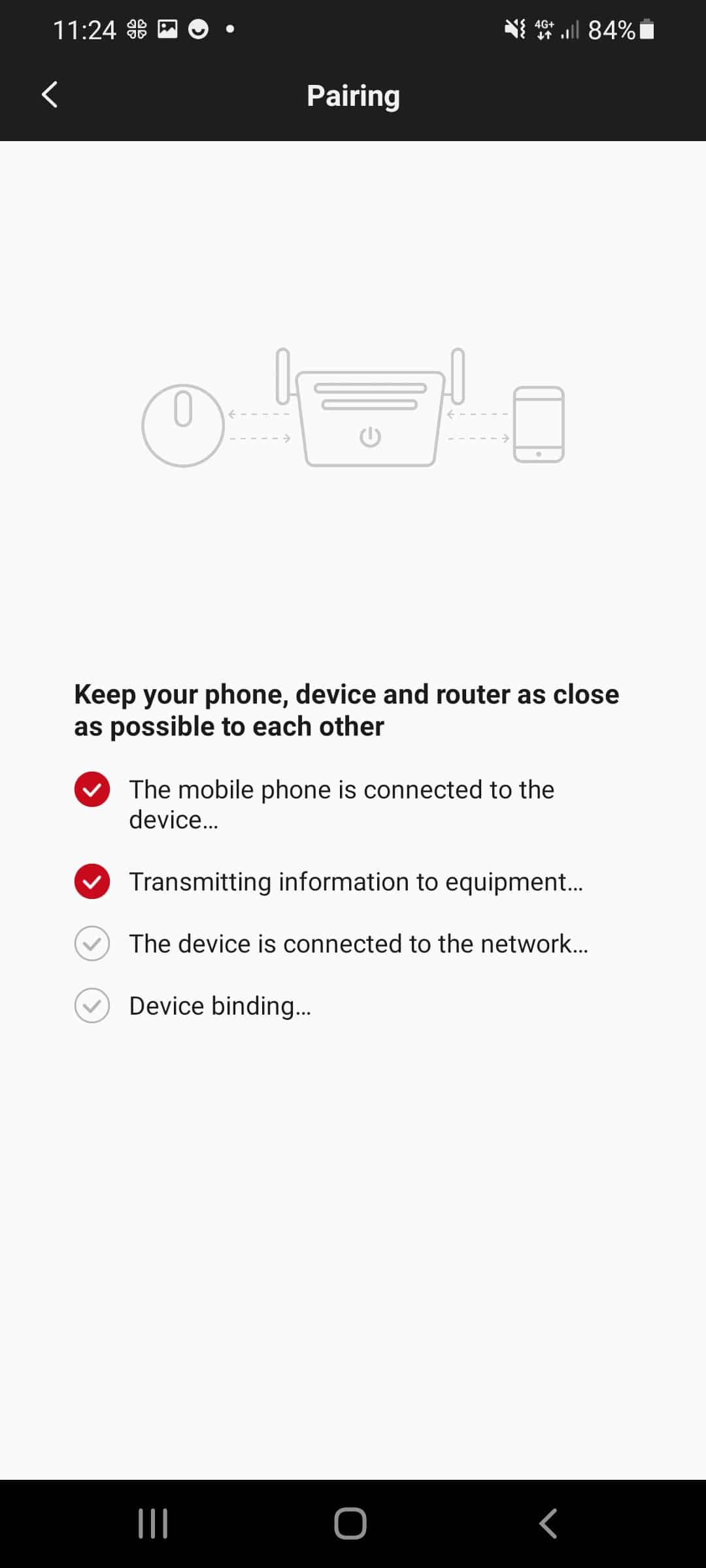Go back from the Pairing screen

pyautogui.click(x=50, y=95)
